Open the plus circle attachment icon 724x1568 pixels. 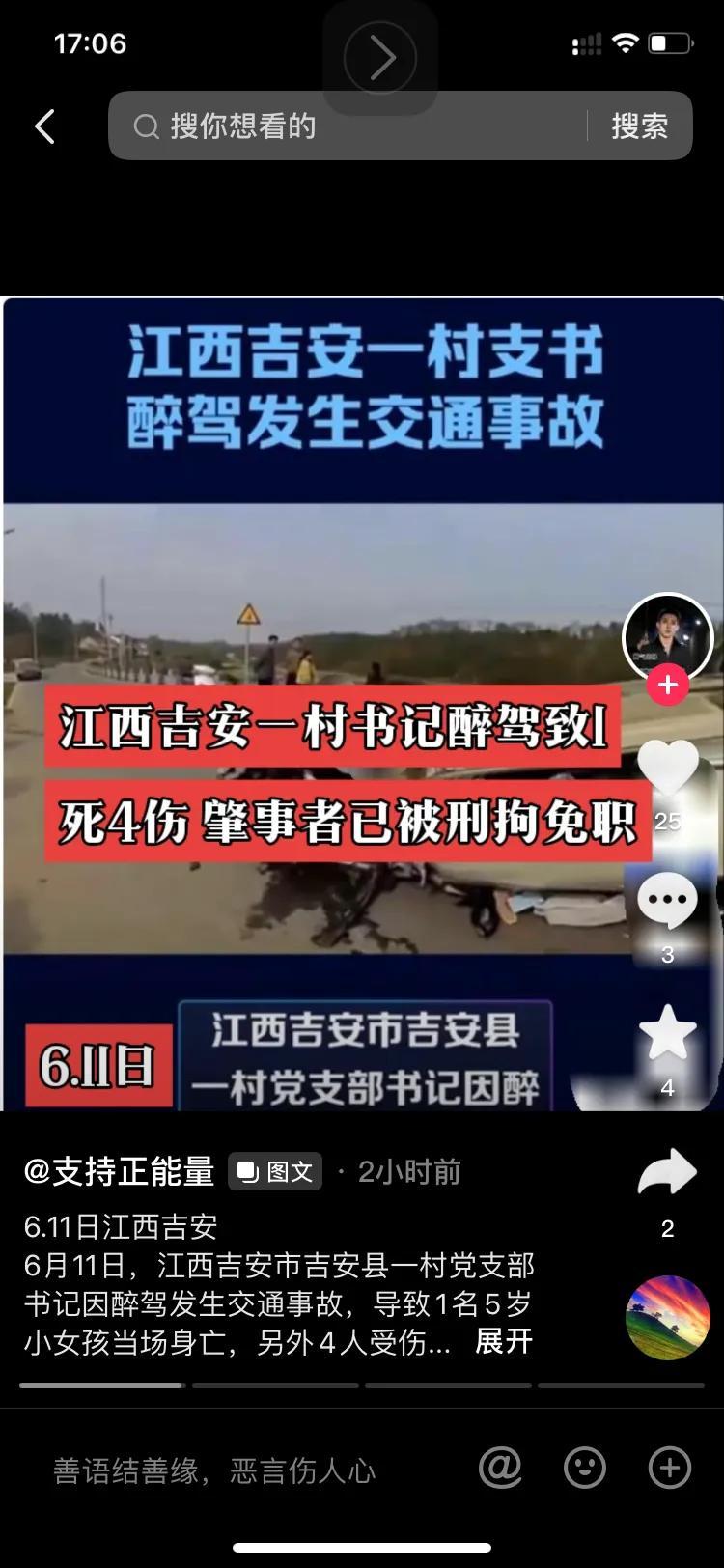click(x=670, y=1468)
